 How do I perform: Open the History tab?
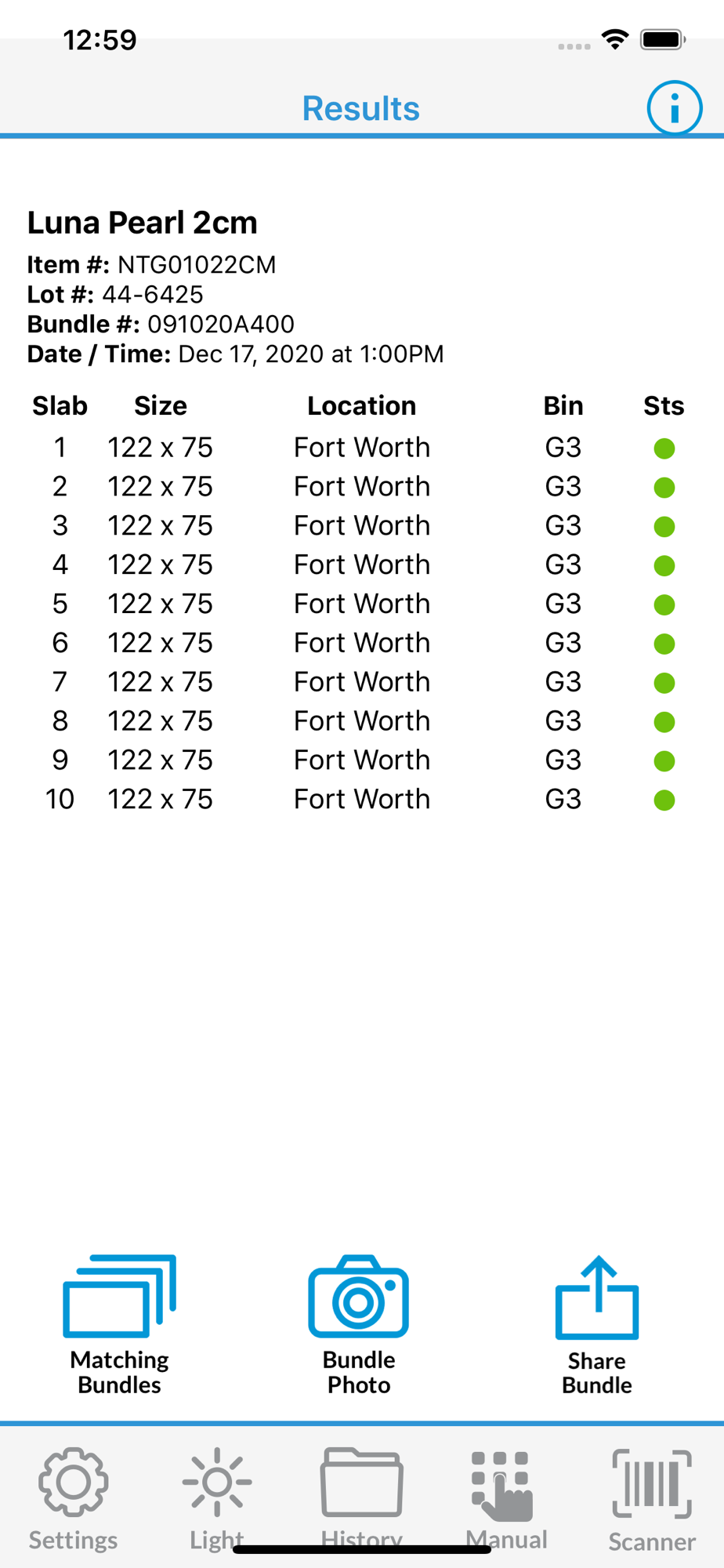[362, 1499]
